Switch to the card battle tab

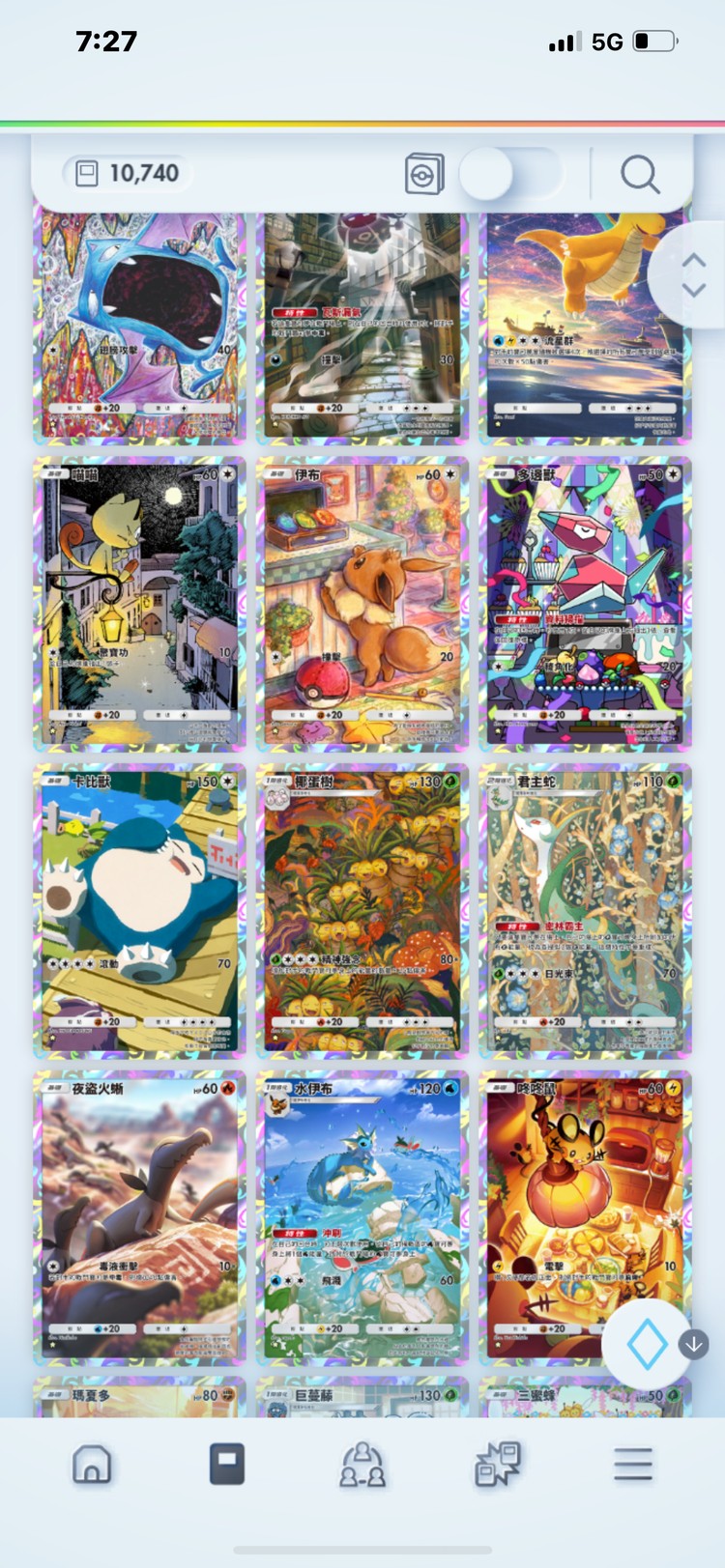pyautogui.click(x=498, y=1465)
